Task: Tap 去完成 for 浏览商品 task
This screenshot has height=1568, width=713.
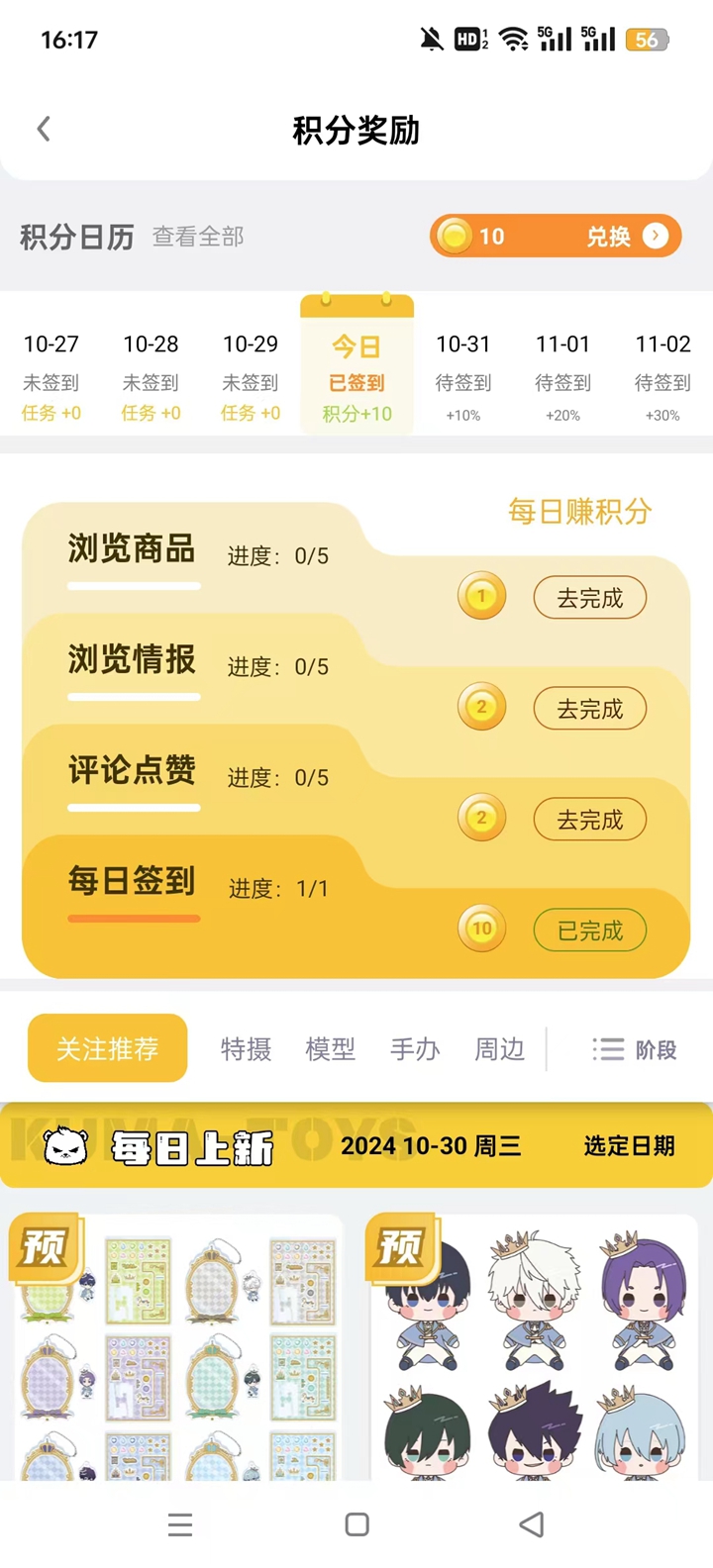Action: coord(589,598)
